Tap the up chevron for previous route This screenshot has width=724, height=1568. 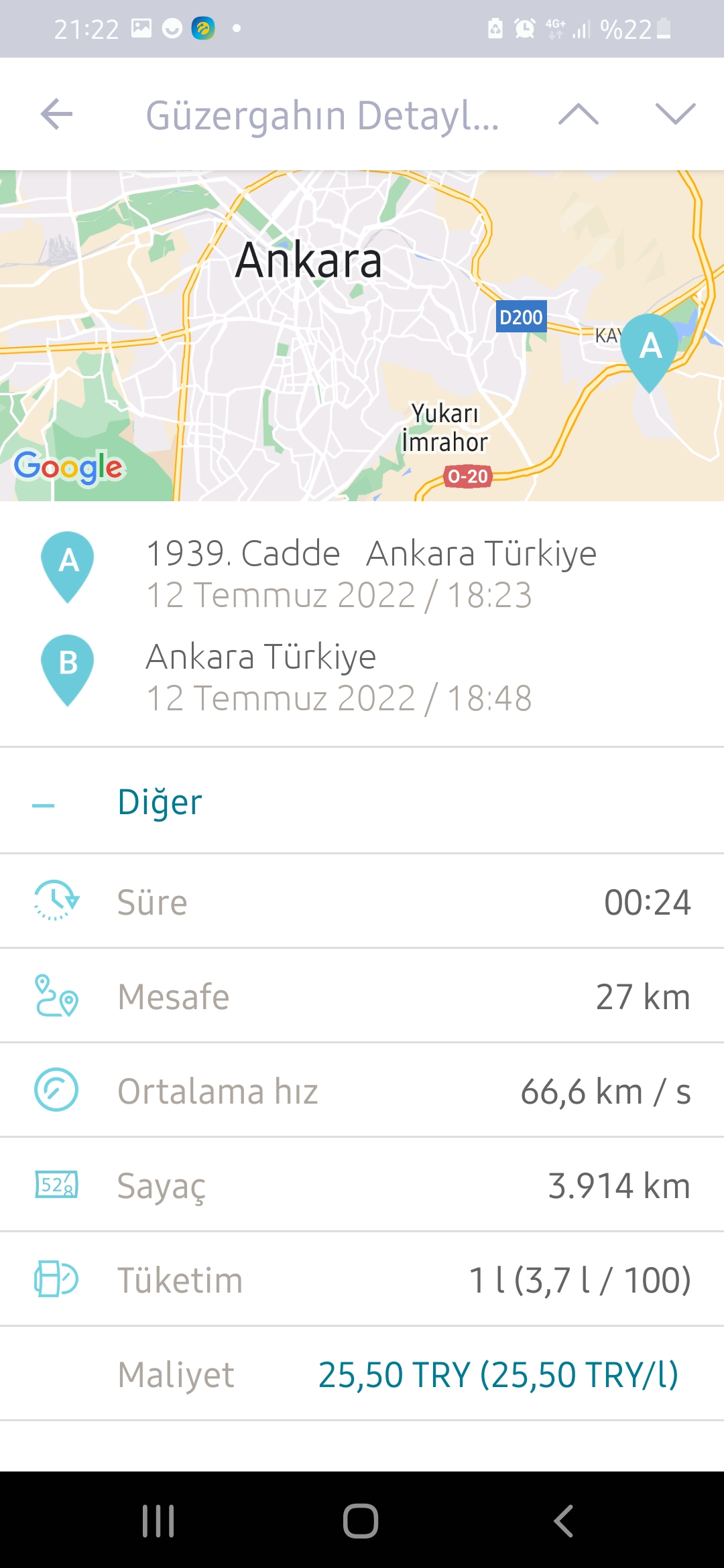point(579,115)
